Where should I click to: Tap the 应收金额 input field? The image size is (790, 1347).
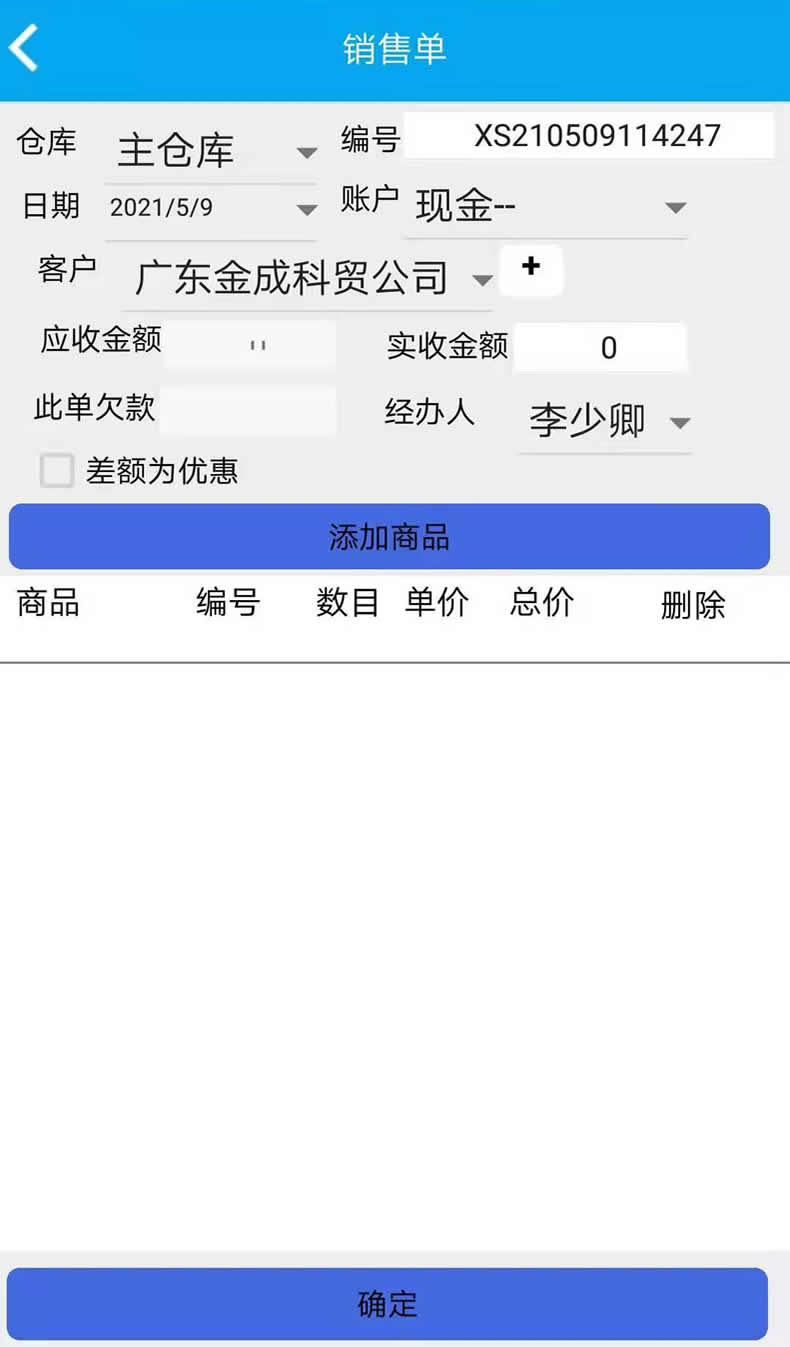[249, 345]
